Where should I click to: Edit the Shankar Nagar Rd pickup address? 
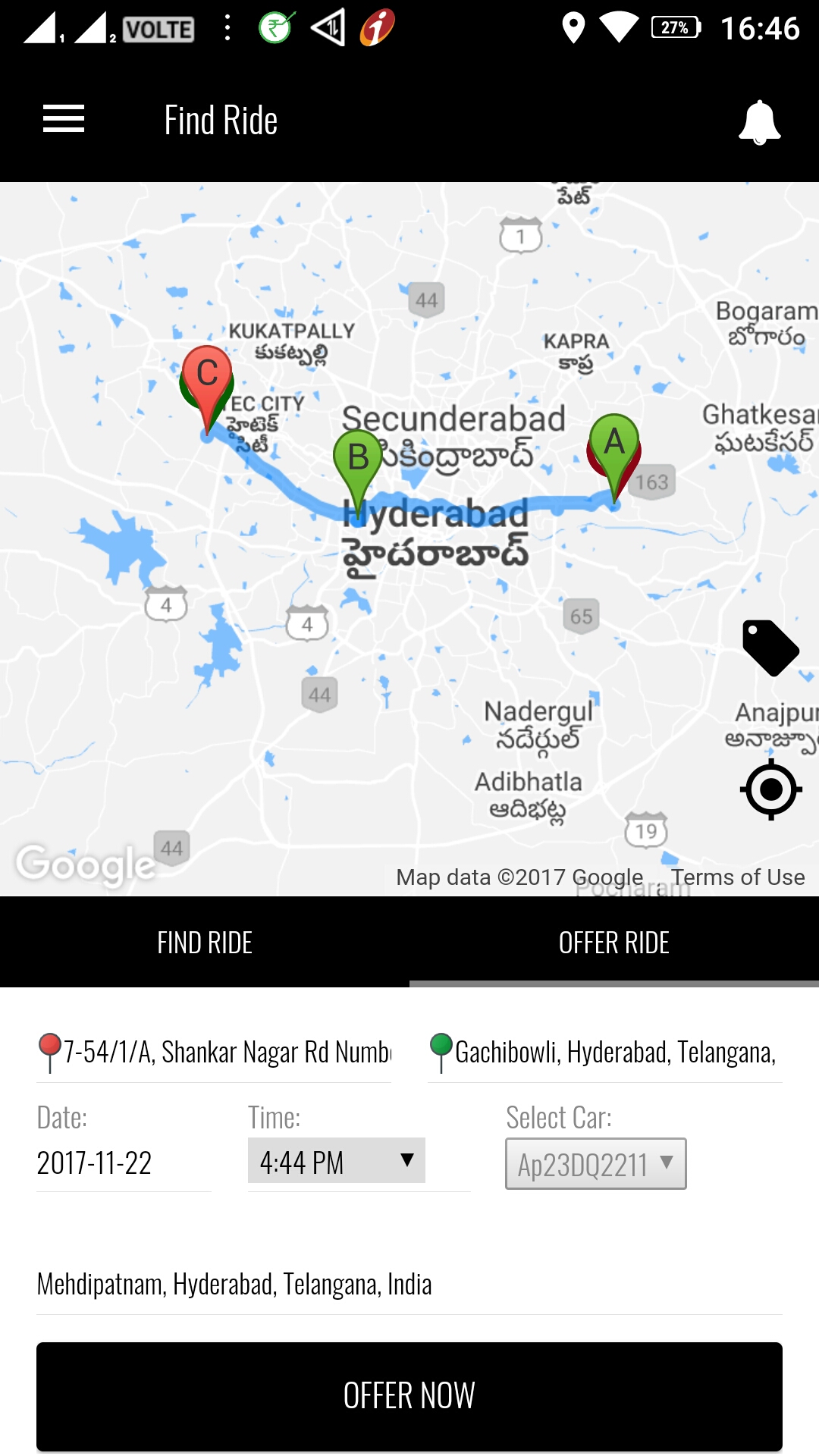pyautogui.click(x=226, y=1053)
